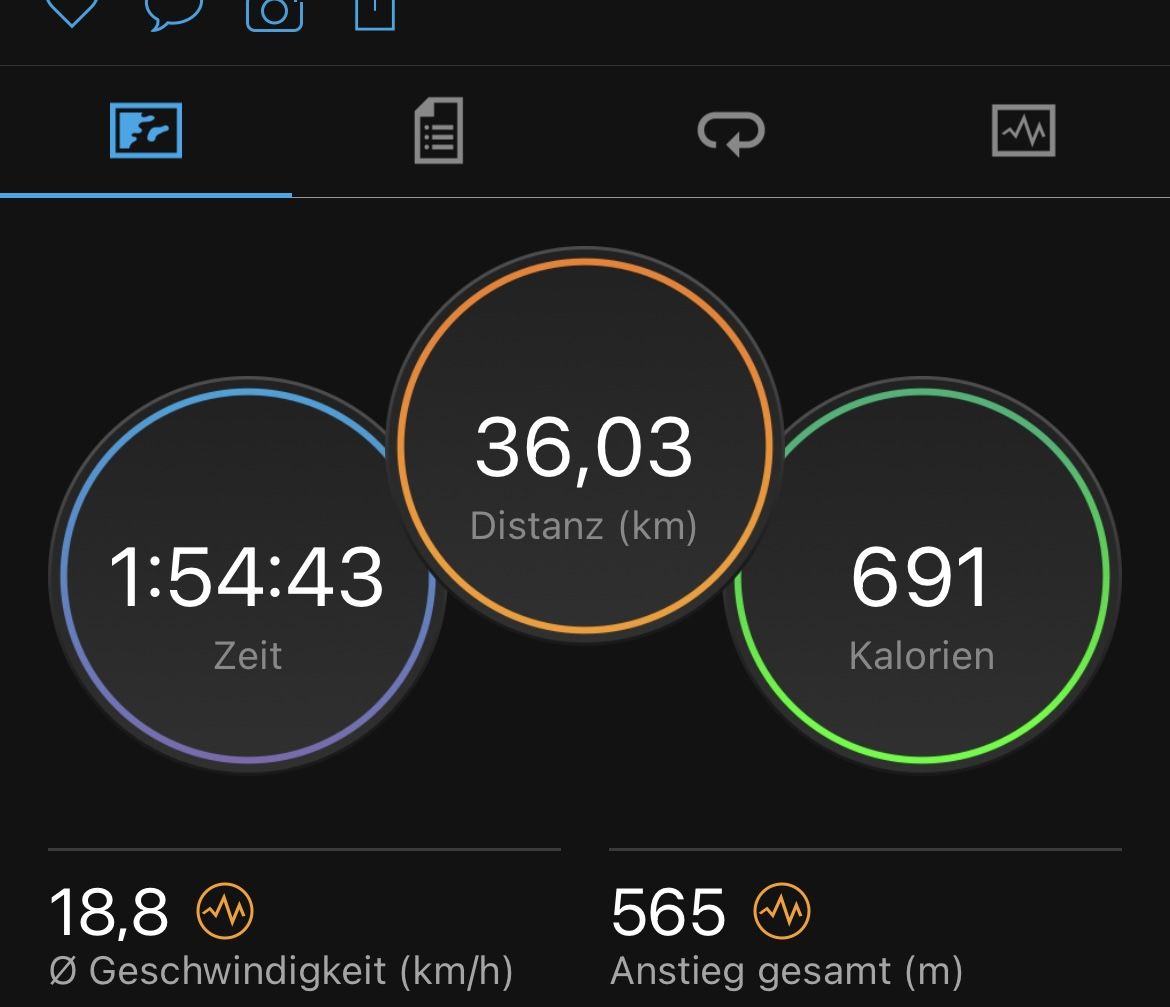This screenshot has height=1007, width=1170.
Task: Open the chart icon beside average speed 18,8
Action: [x=225, y=911]
